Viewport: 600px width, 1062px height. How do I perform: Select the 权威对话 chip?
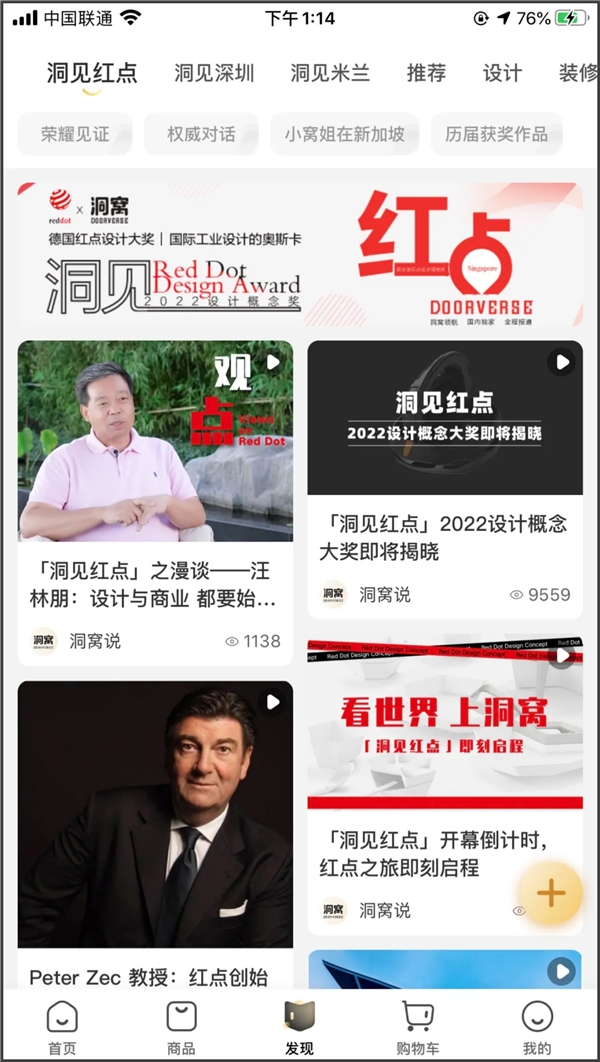point(201,134)
